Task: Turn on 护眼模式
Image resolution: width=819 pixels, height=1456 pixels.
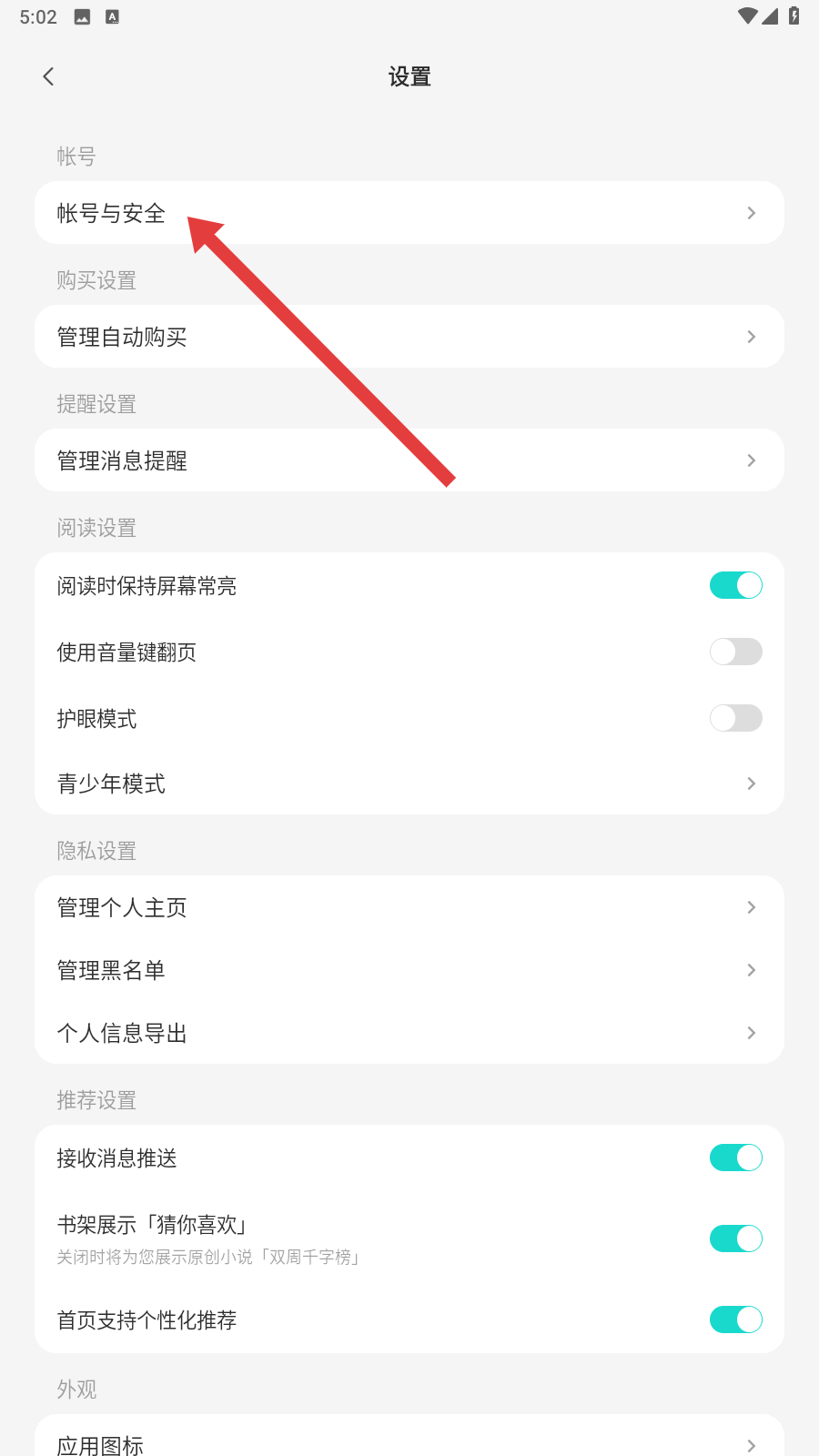Action: [x=735, y=718]
